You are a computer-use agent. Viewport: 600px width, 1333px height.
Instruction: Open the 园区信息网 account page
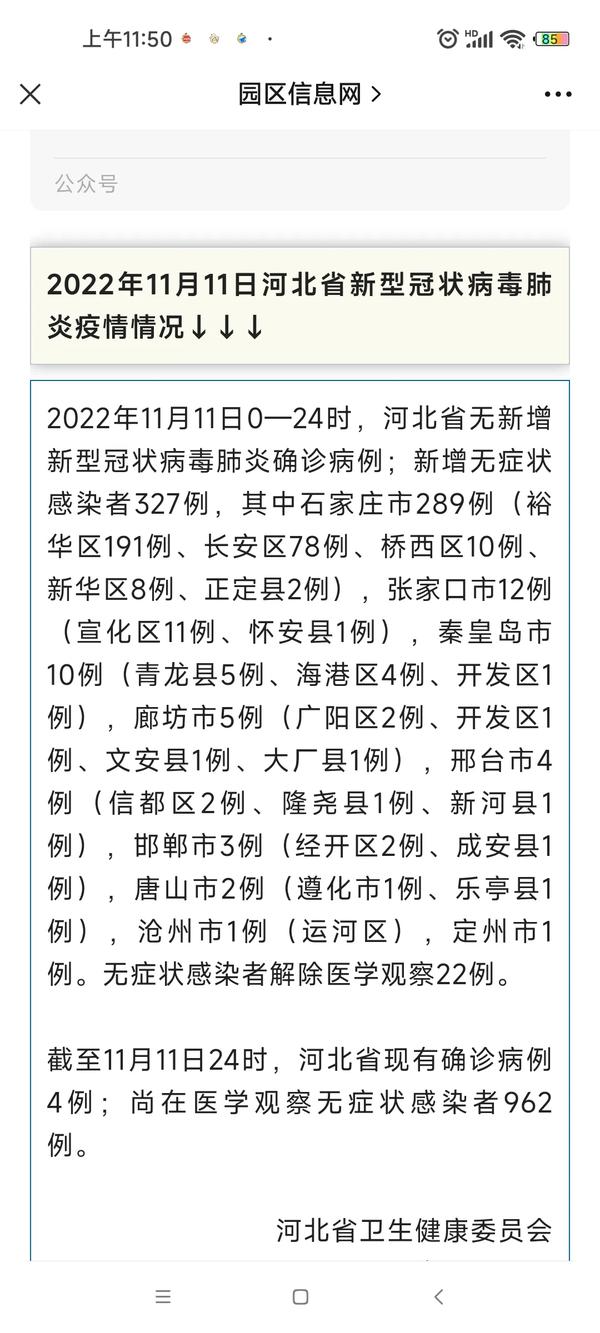point(310,94)
